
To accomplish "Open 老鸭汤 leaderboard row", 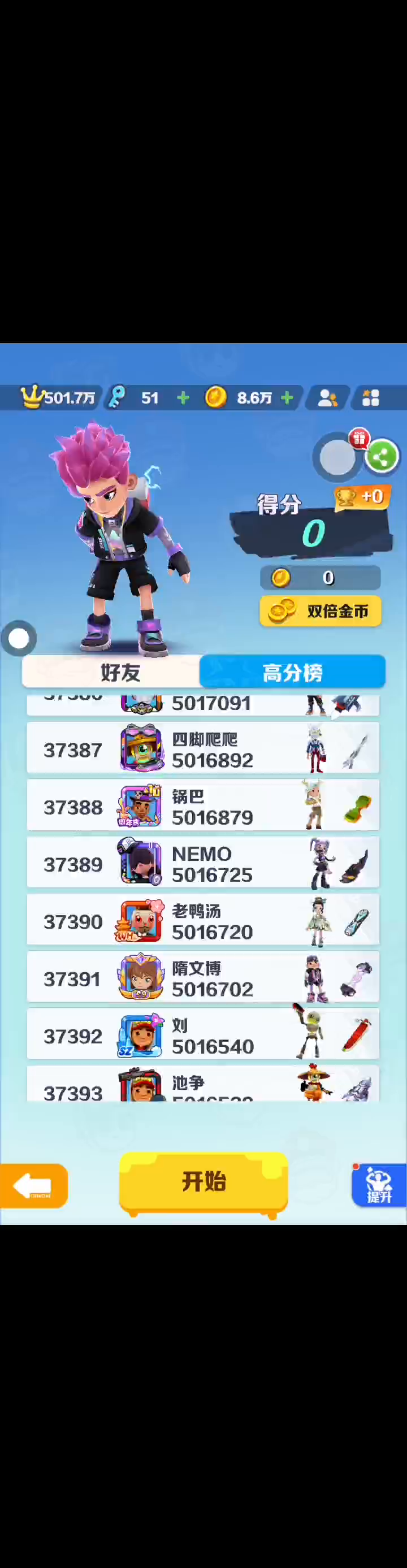I will [x=202, y=921].
